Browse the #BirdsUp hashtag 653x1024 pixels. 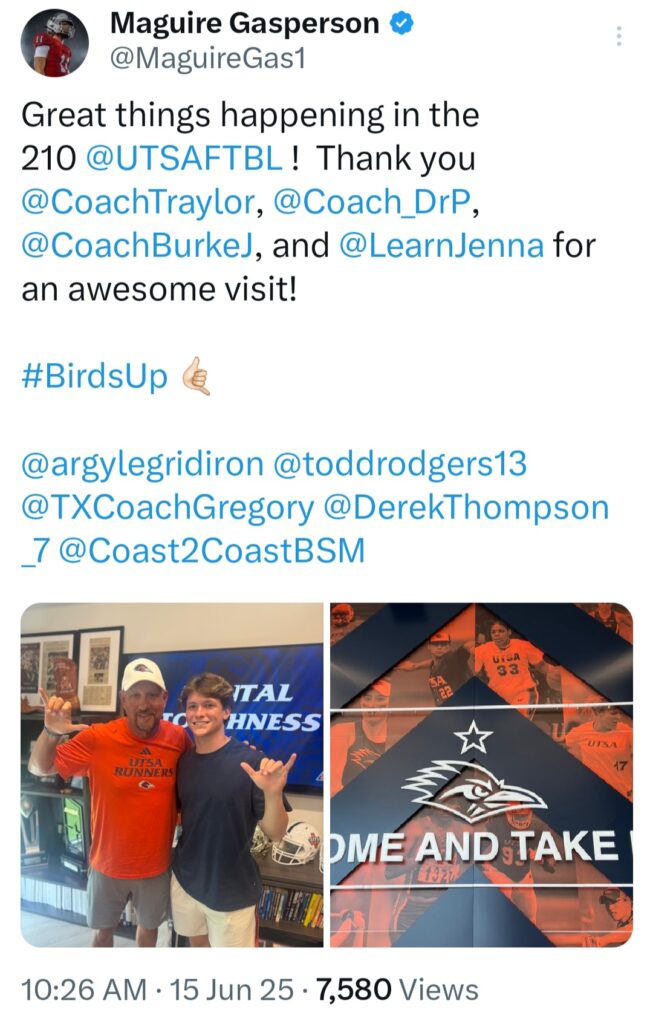click(94, 378)
